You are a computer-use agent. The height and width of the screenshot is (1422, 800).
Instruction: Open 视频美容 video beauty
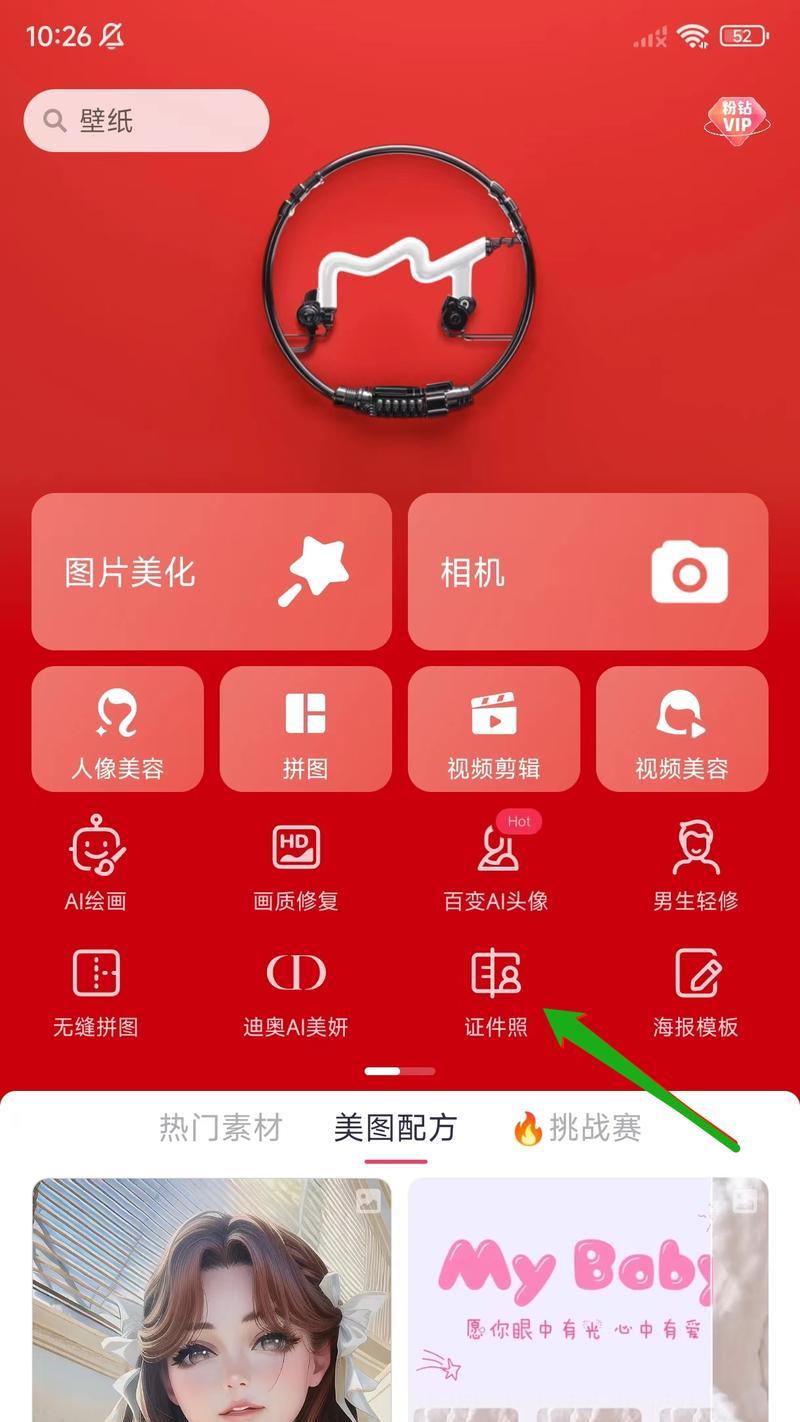pyautogui.click(x=682, y=729)
